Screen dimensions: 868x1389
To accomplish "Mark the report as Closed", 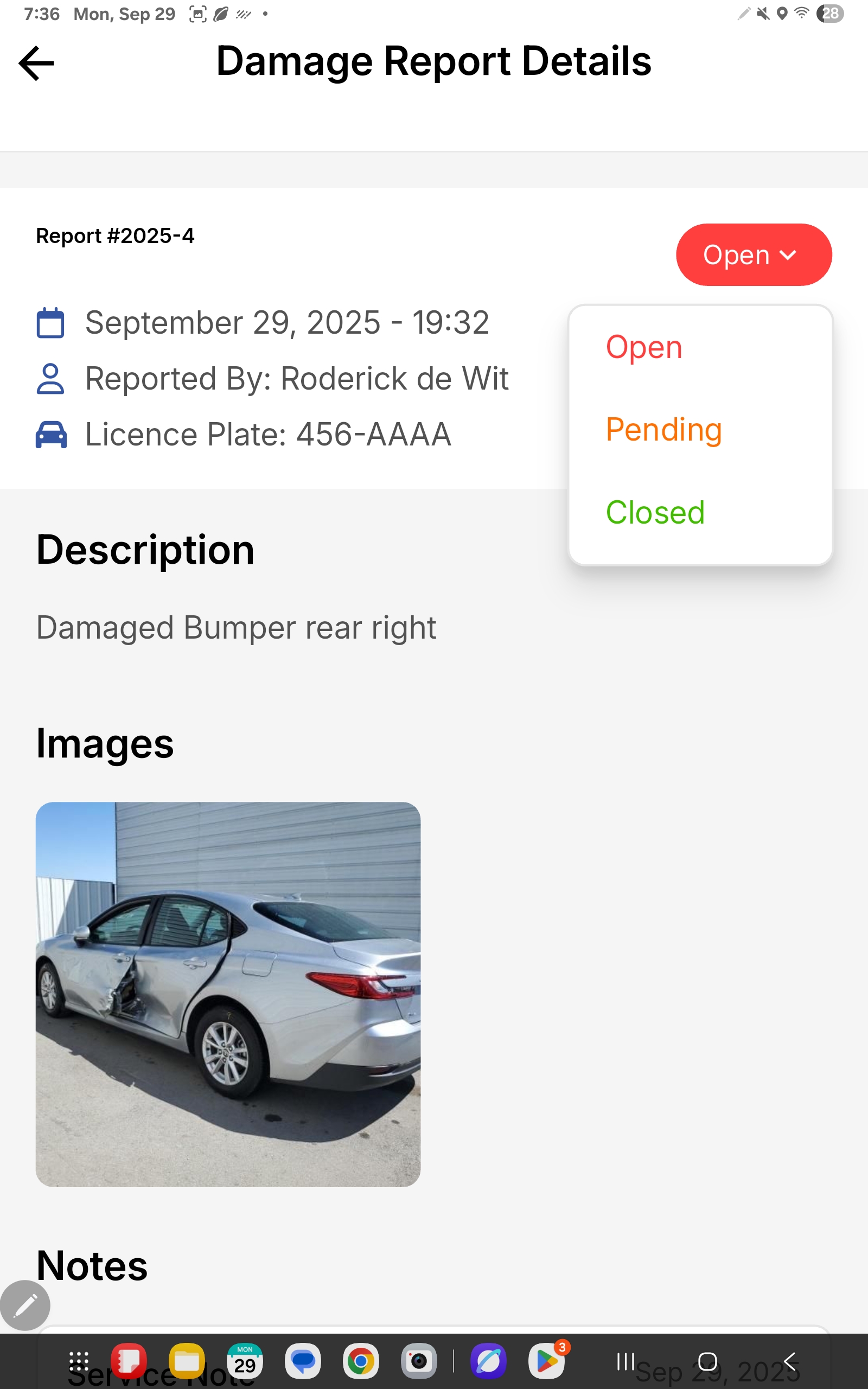I will point(654,512).
